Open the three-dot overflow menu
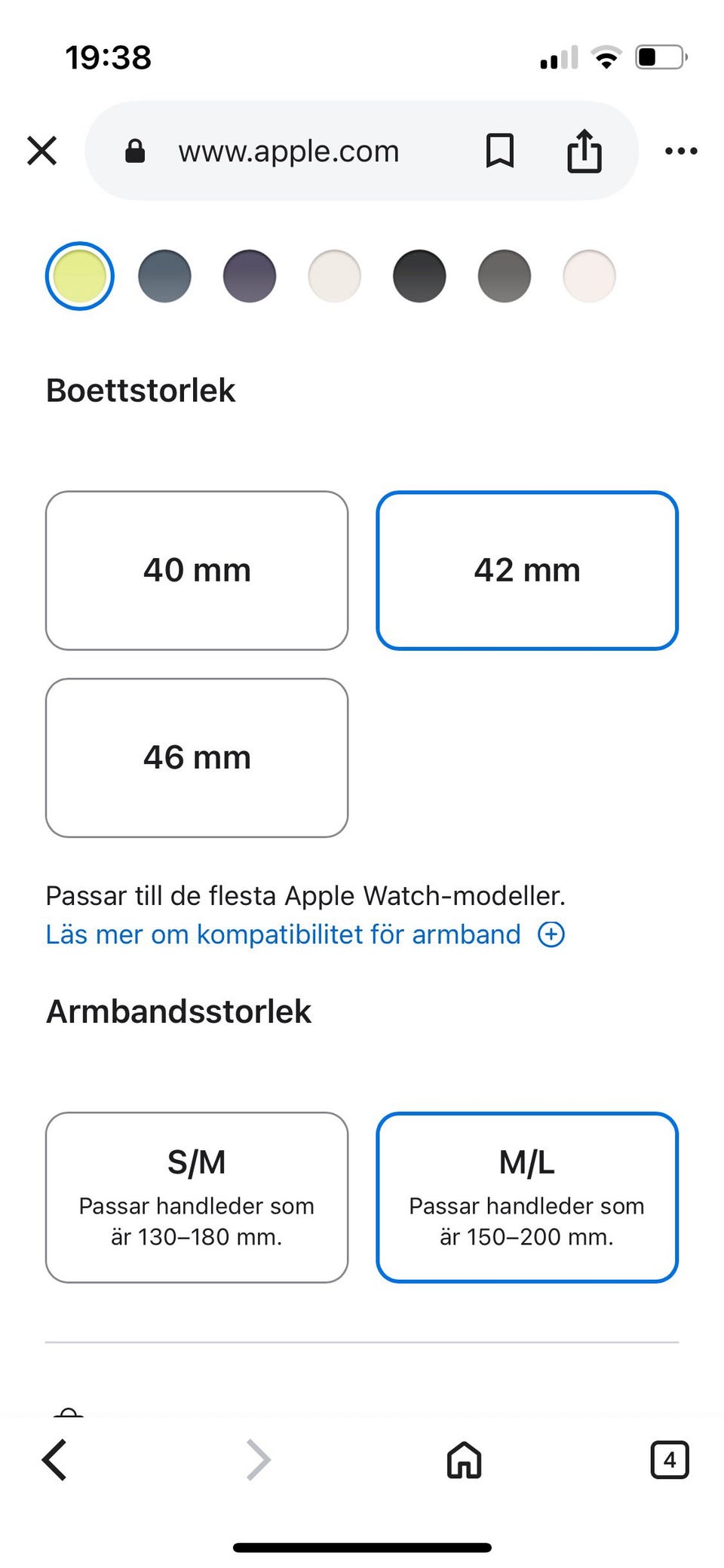 681,152
